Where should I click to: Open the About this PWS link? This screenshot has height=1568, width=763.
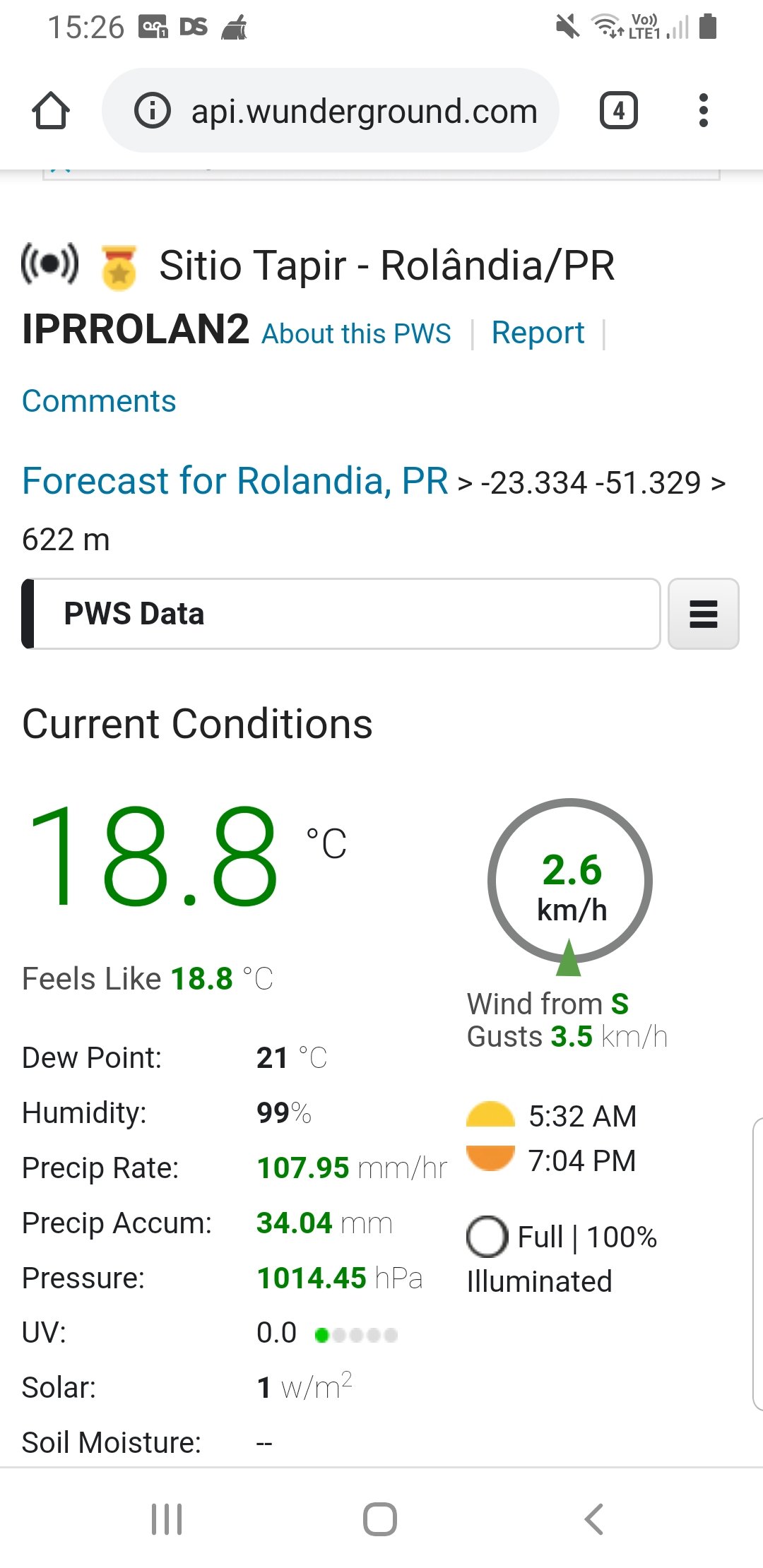click(356, 333)
